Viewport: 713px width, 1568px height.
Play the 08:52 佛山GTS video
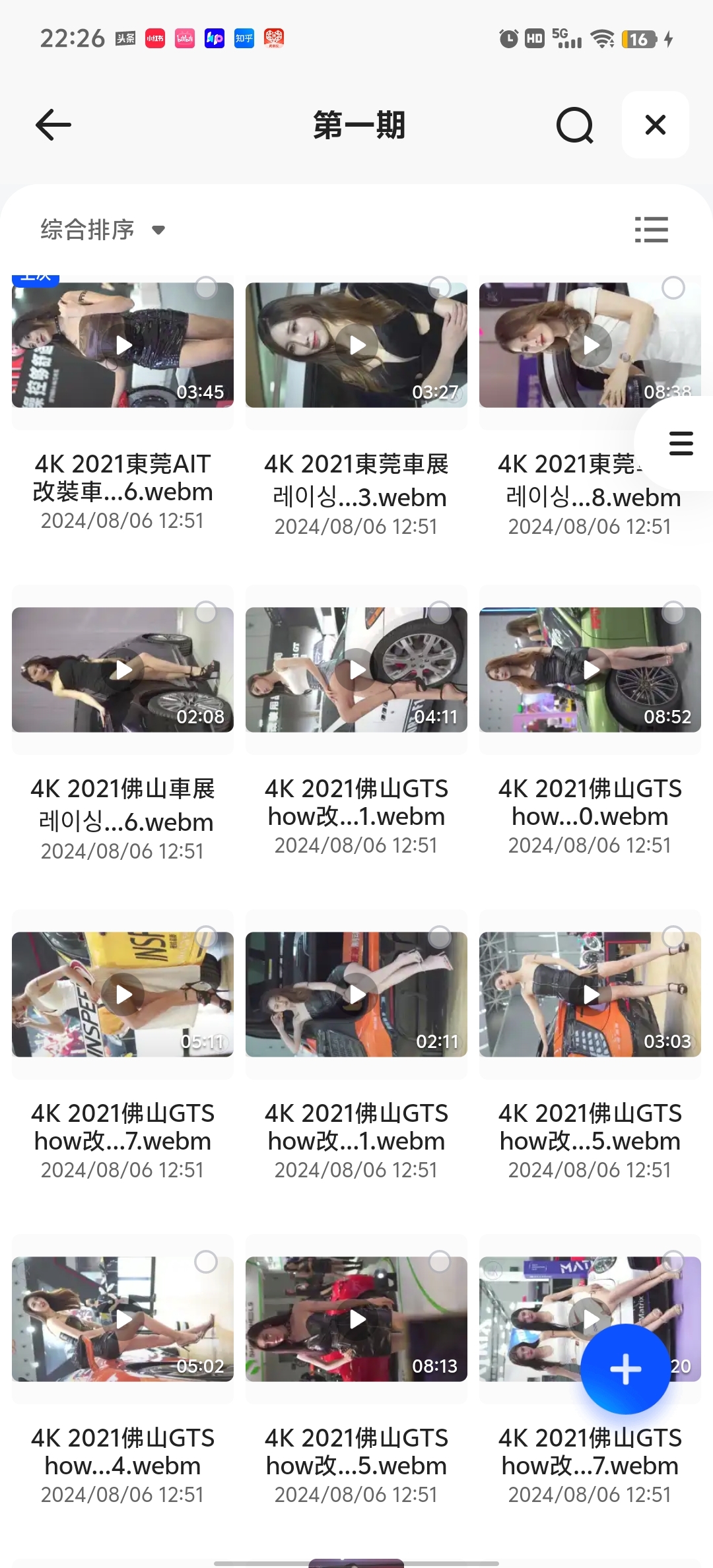590,670
